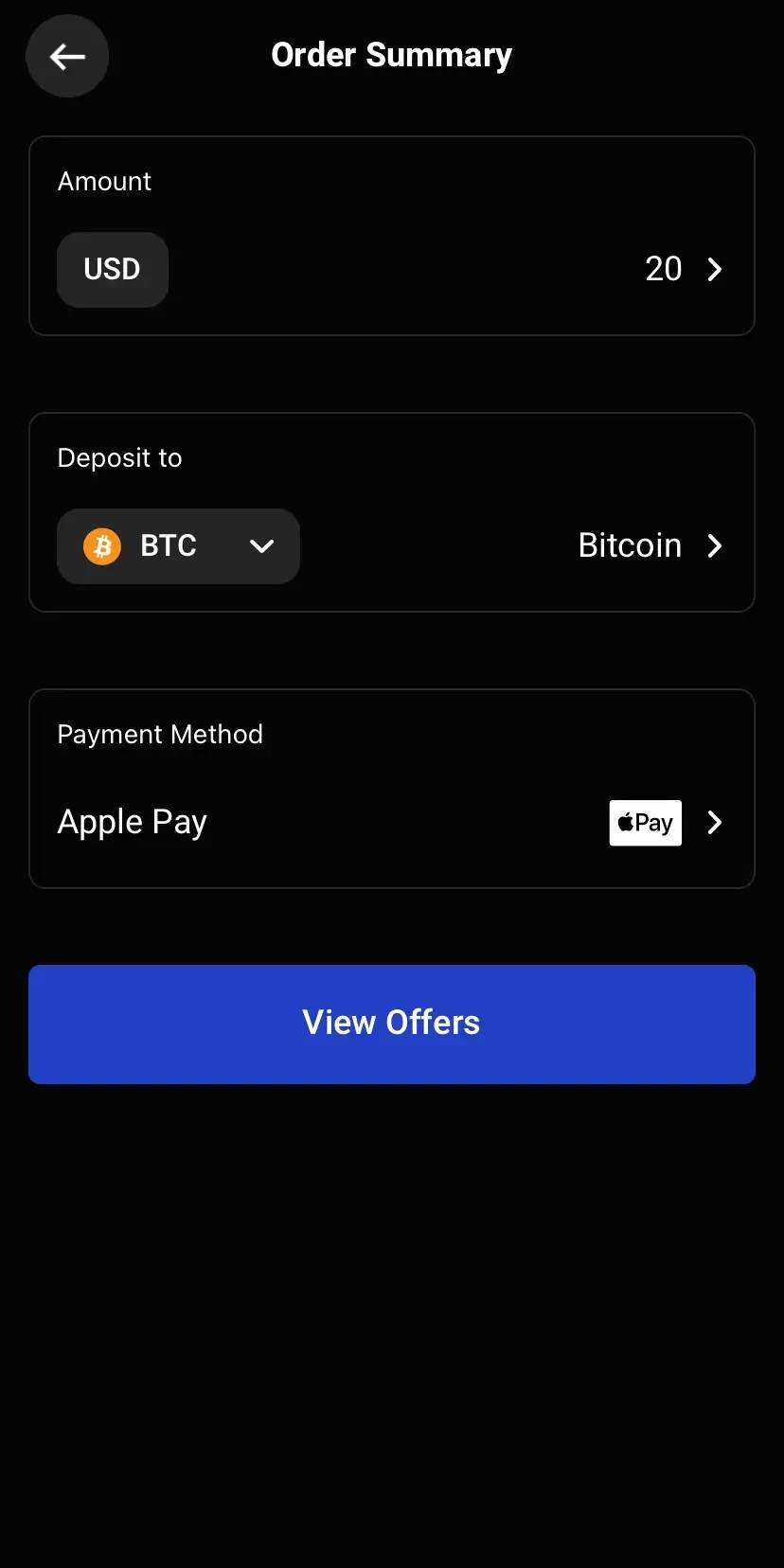
Task: Click the View Offers button
Action: [x=392, y=1024]
